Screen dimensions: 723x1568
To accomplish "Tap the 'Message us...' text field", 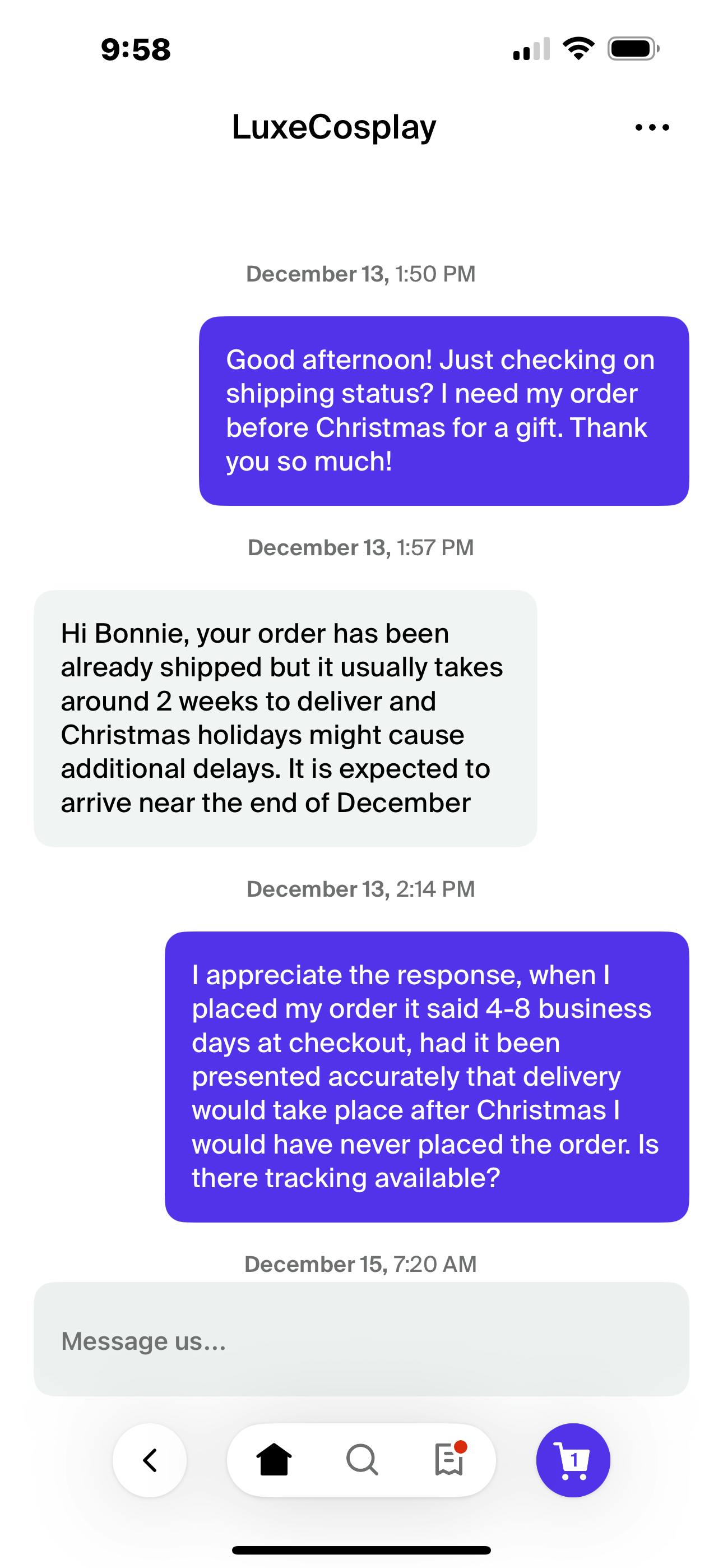I will 361,1340.
